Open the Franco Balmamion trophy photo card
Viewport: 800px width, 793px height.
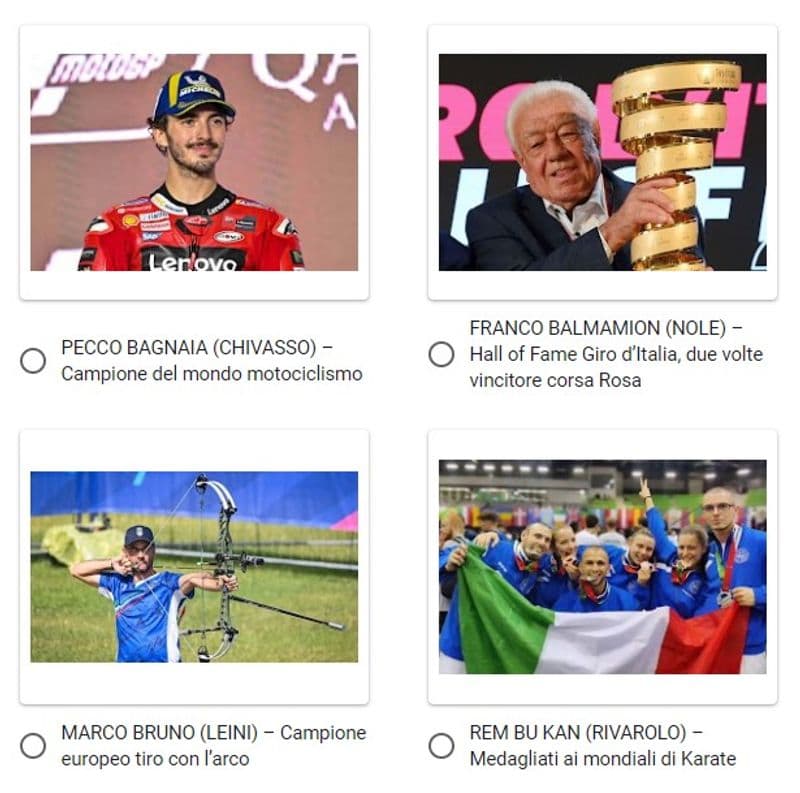602,162
